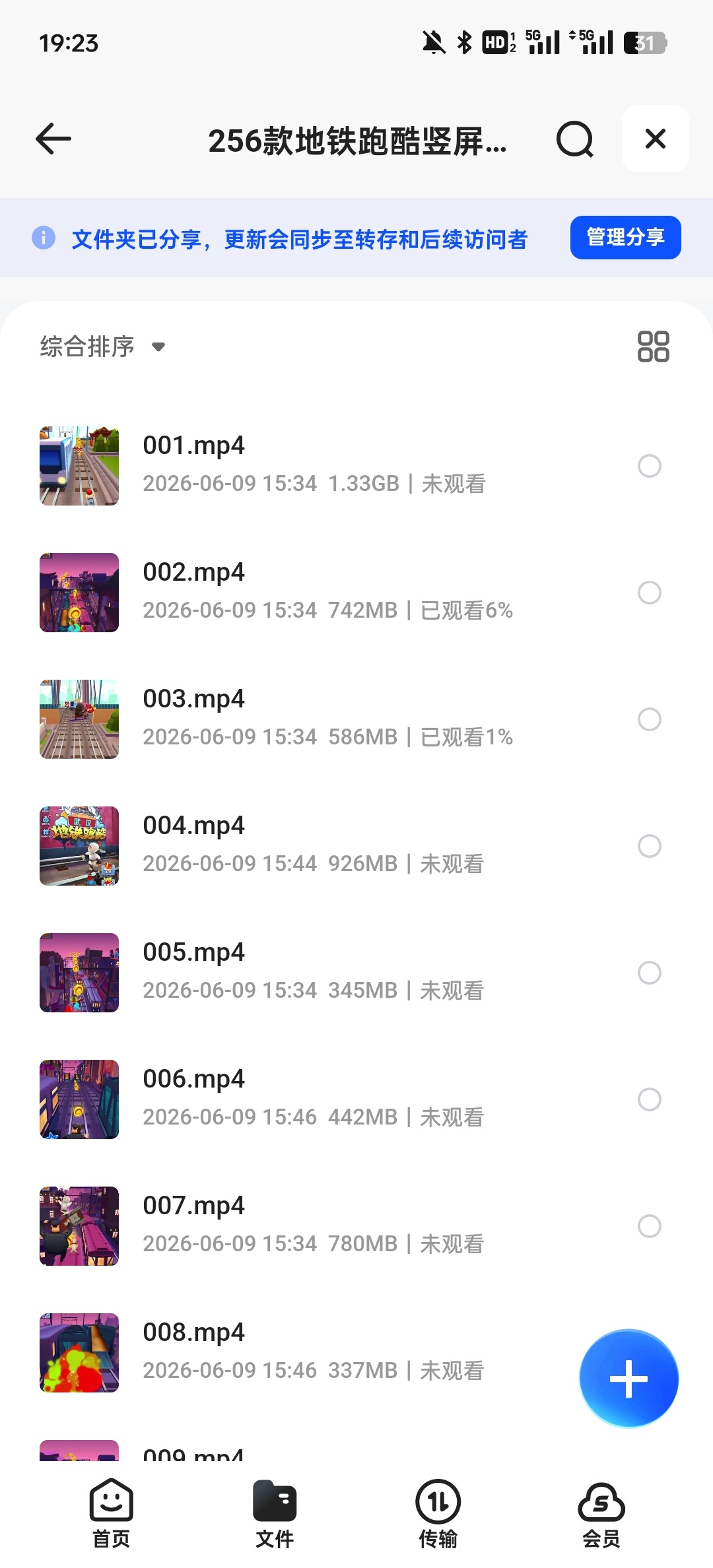
Task: Select the checkbox for 006.mp4
Action: [x=650, y=1099]
